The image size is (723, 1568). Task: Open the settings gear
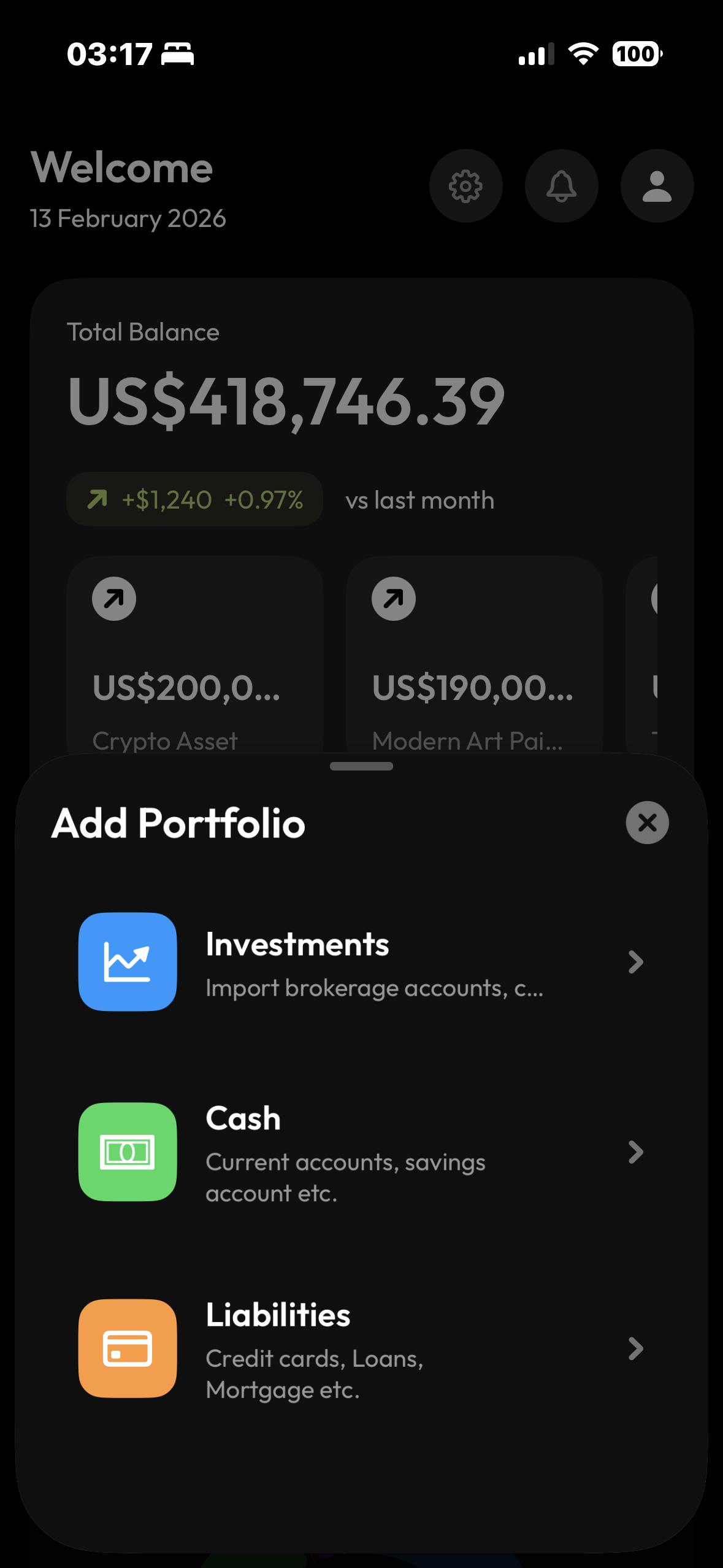(465, 186)
